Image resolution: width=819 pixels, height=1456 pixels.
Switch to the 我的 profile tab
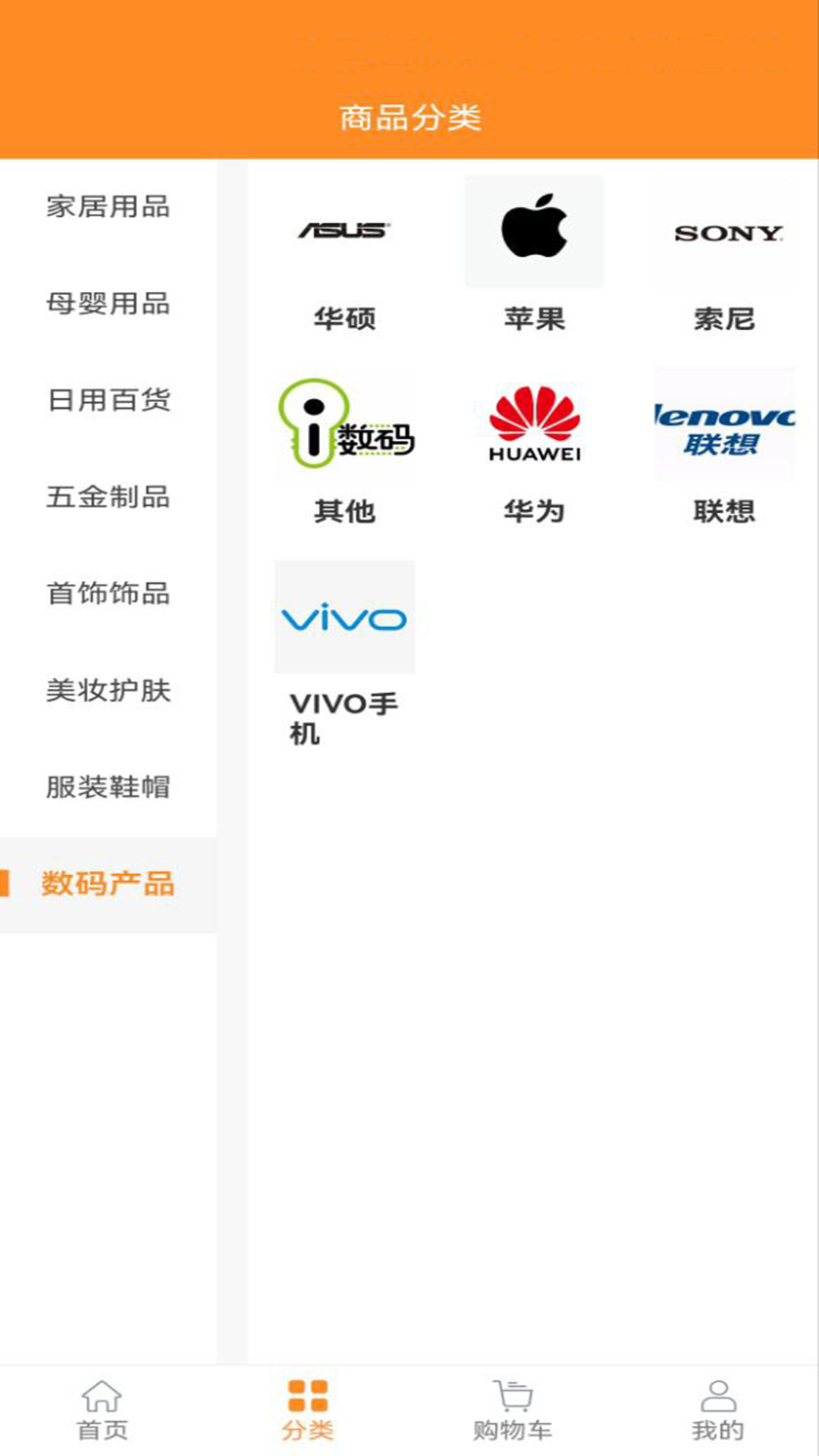pyautogui.click(x=717, y=1410)
